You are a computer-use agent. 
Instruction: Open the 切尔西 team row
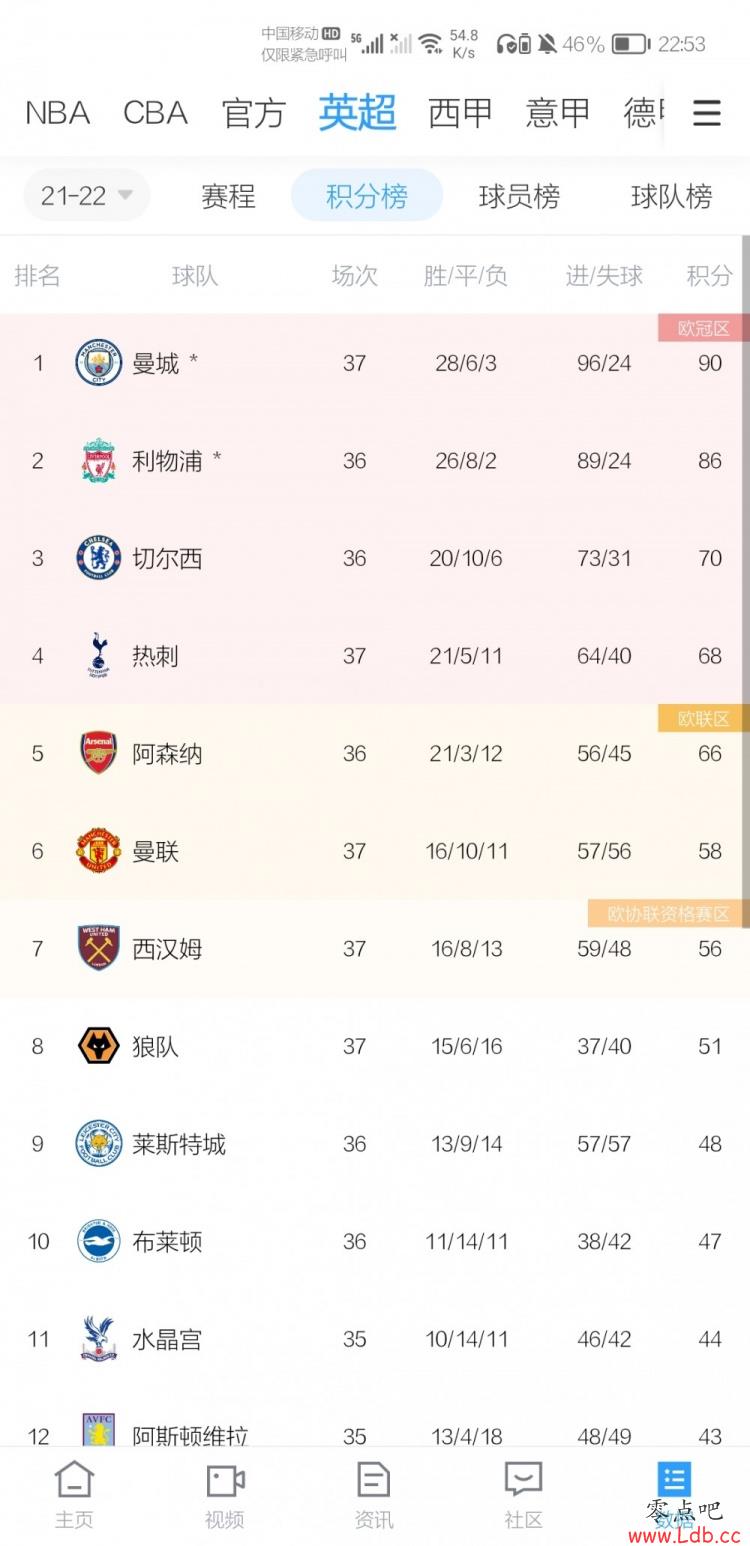375,558
